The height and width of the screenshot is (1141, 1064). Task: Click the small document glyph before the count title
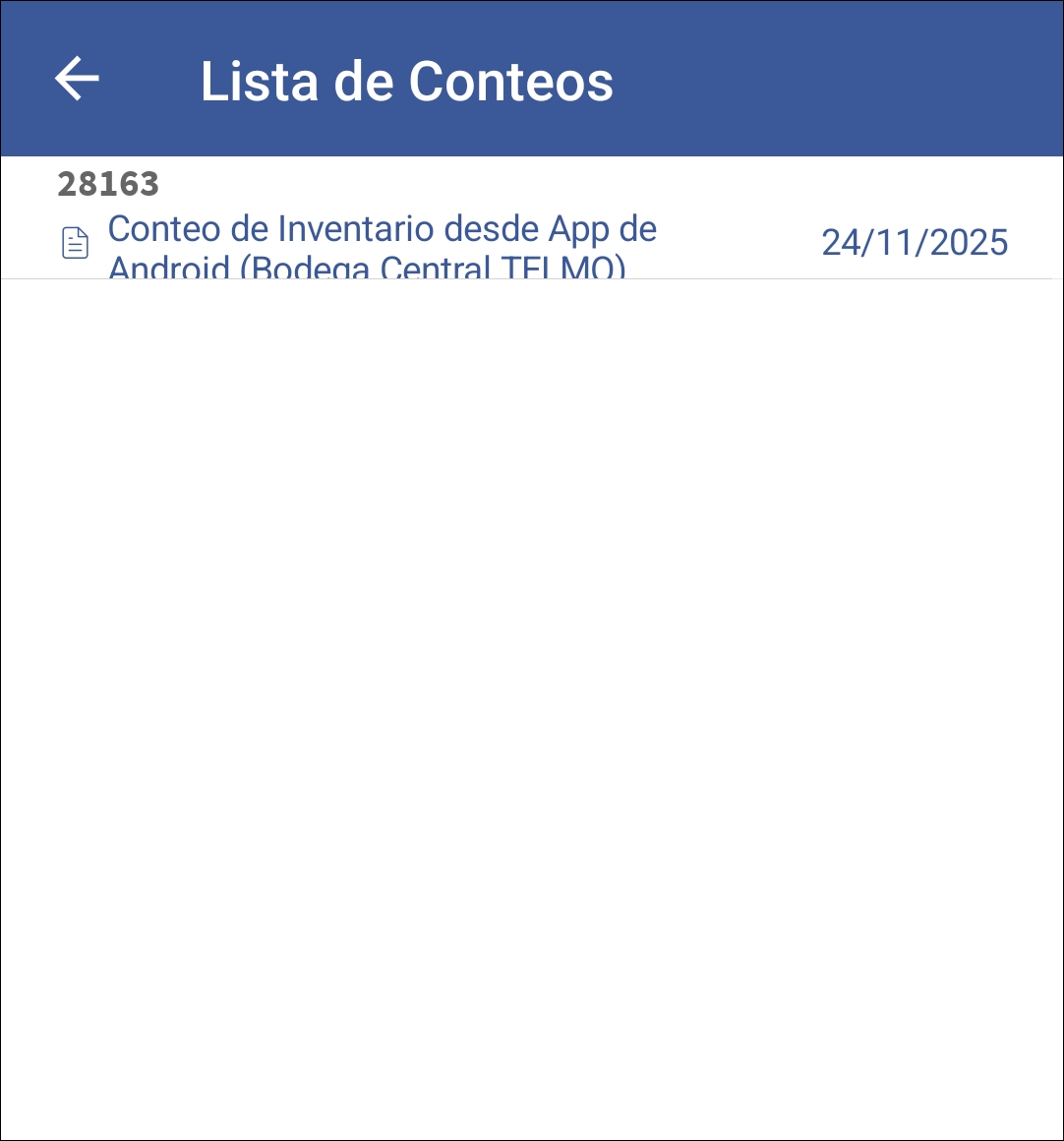point(76,242)
